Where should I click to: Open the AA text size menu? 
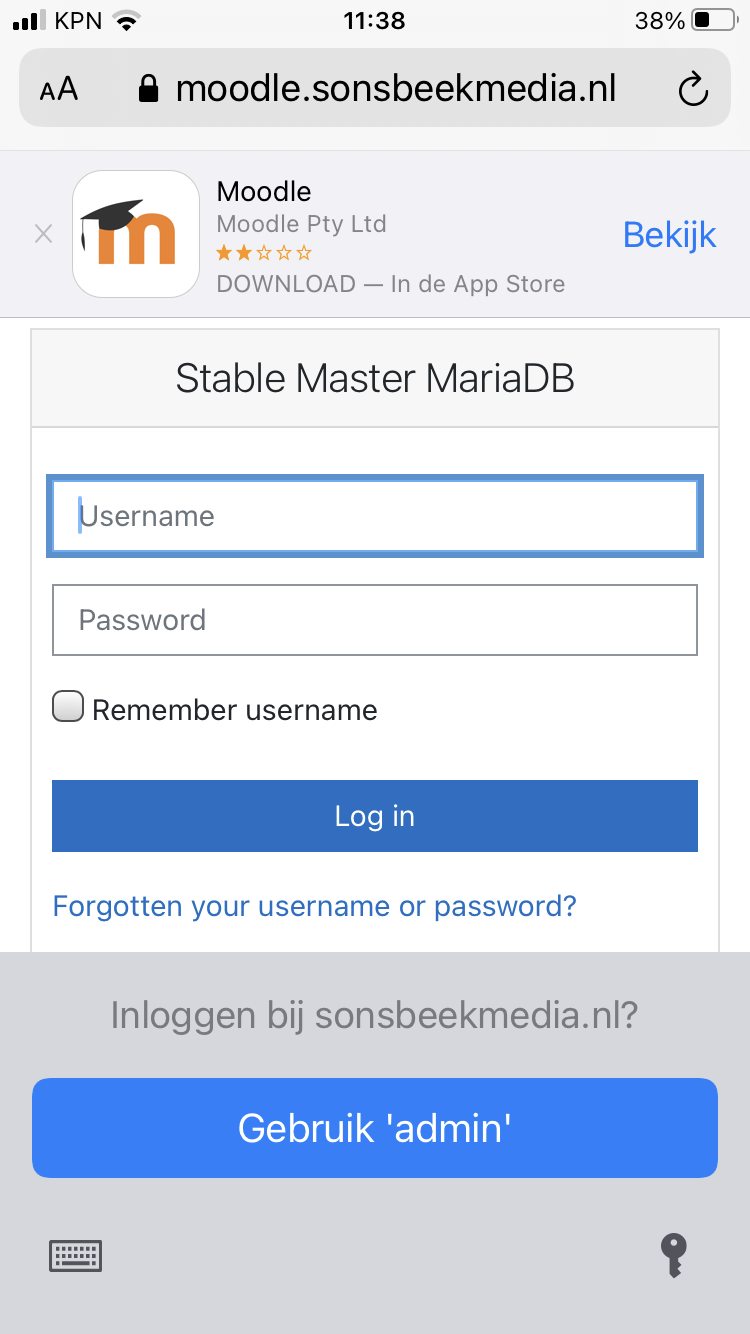point(59,90)
